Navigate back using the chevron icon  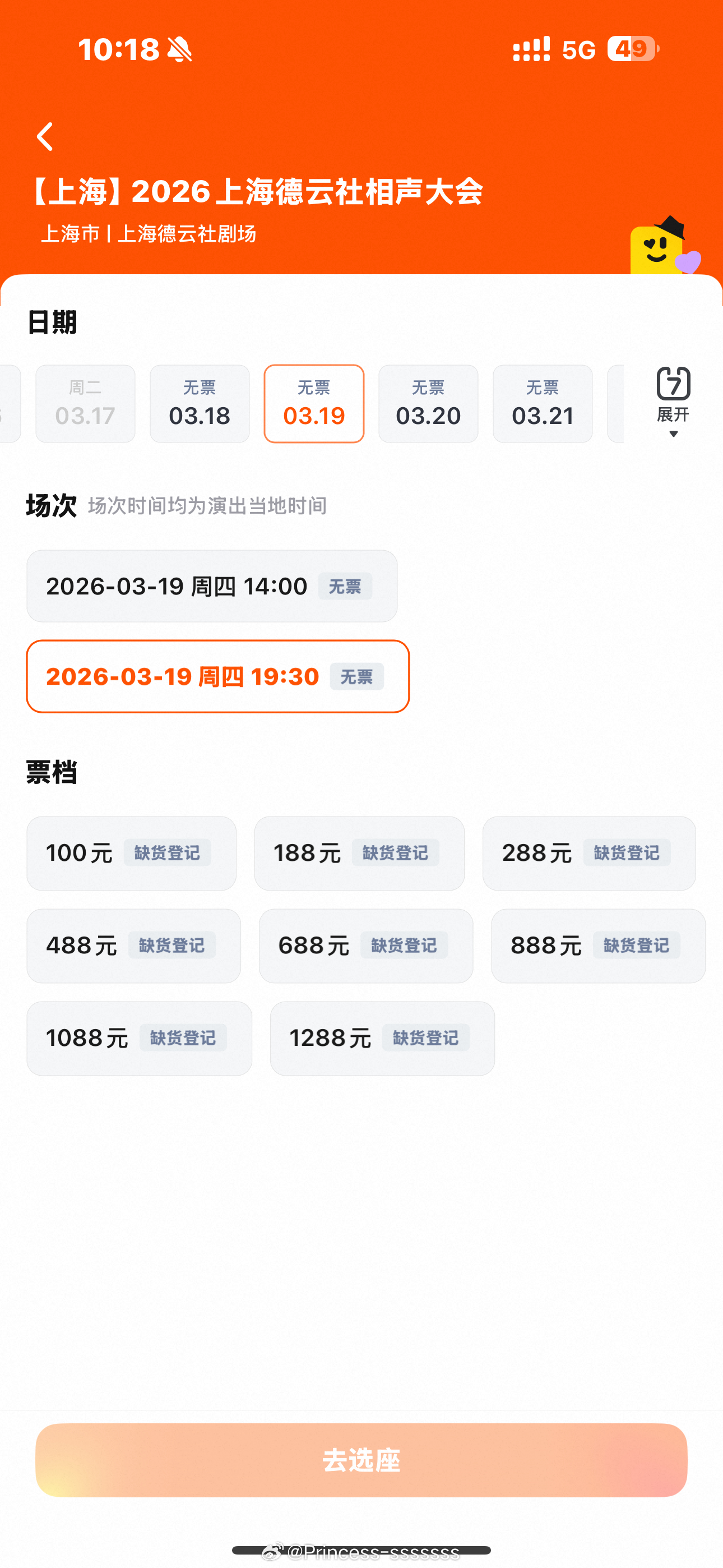[45, 136]
